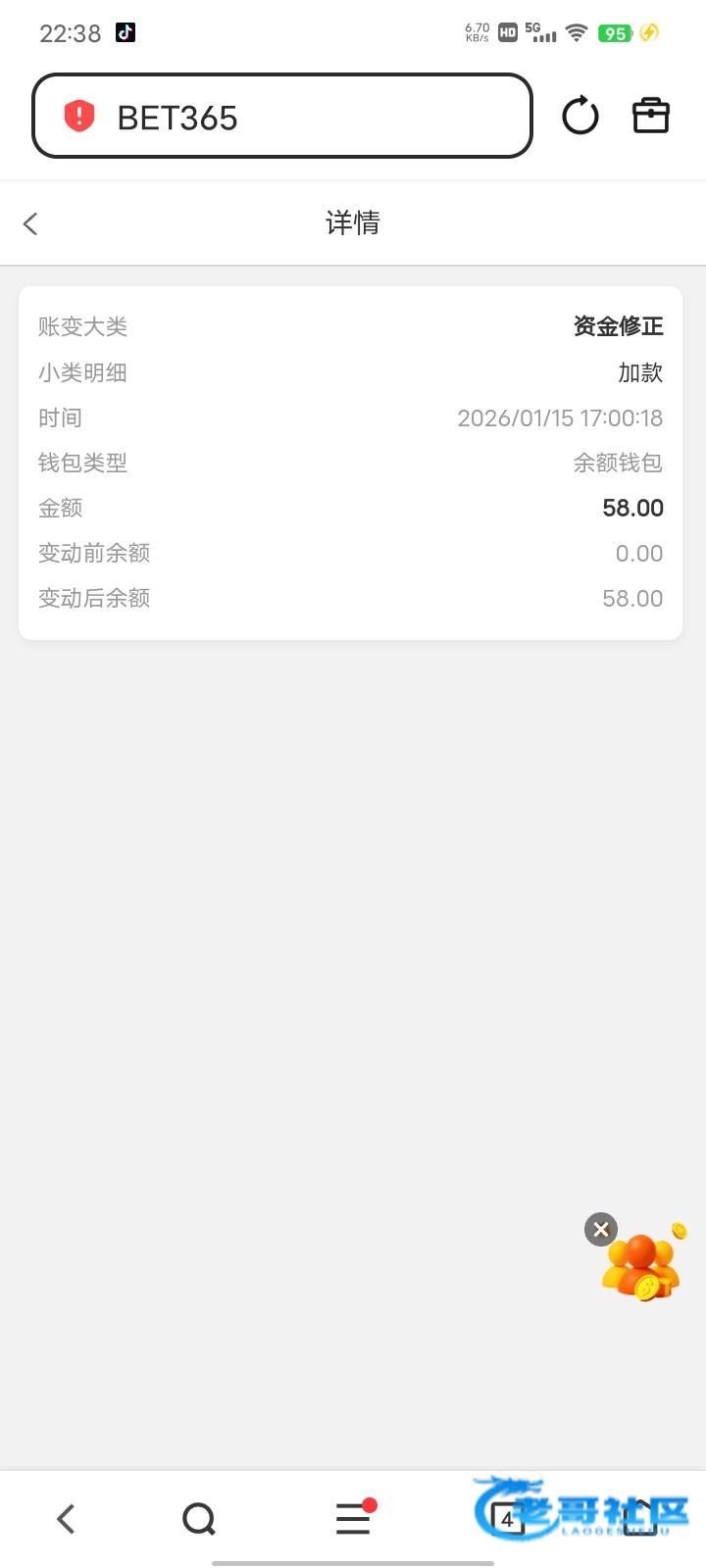Screen dimensions: 706x1568
Task: Open search from the bottom bar
Action: coord(199,1519)
